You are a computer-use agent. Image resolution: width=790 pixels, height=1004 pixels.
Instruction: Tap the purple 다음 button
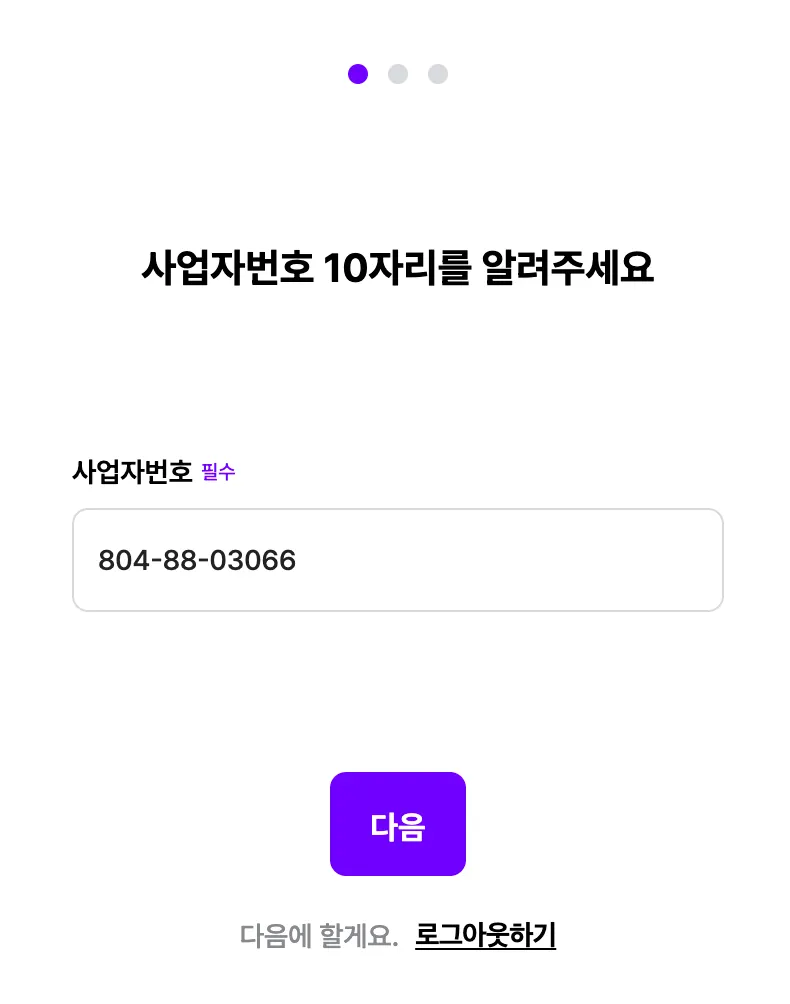click(x=398, y=824)
